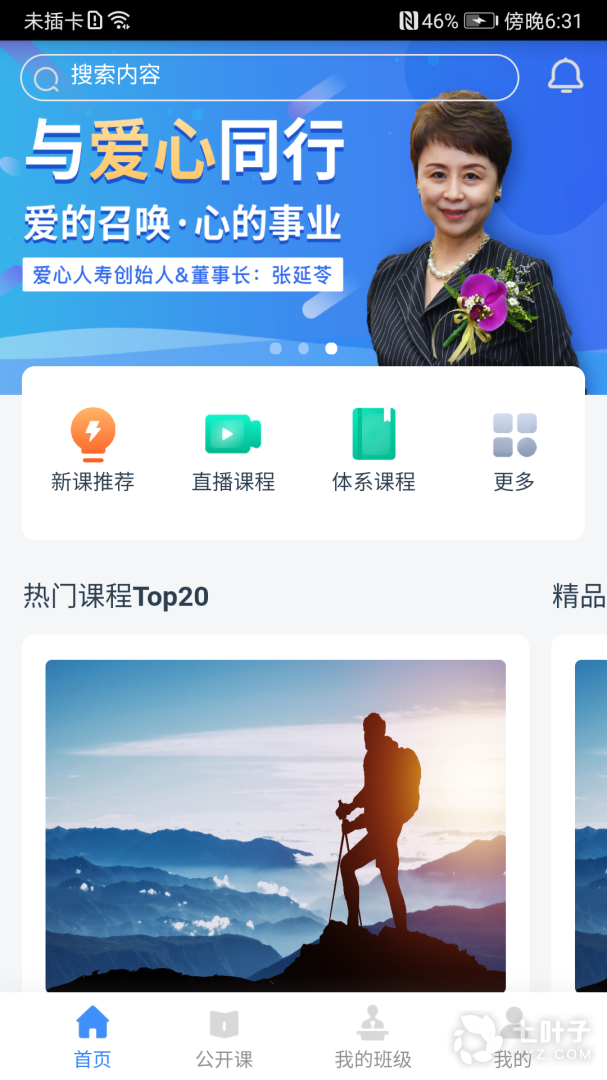The height and width of the screenshot is (1080, 607).
Task: Tap the 搜索内容 search box
Action: (270, 77)
